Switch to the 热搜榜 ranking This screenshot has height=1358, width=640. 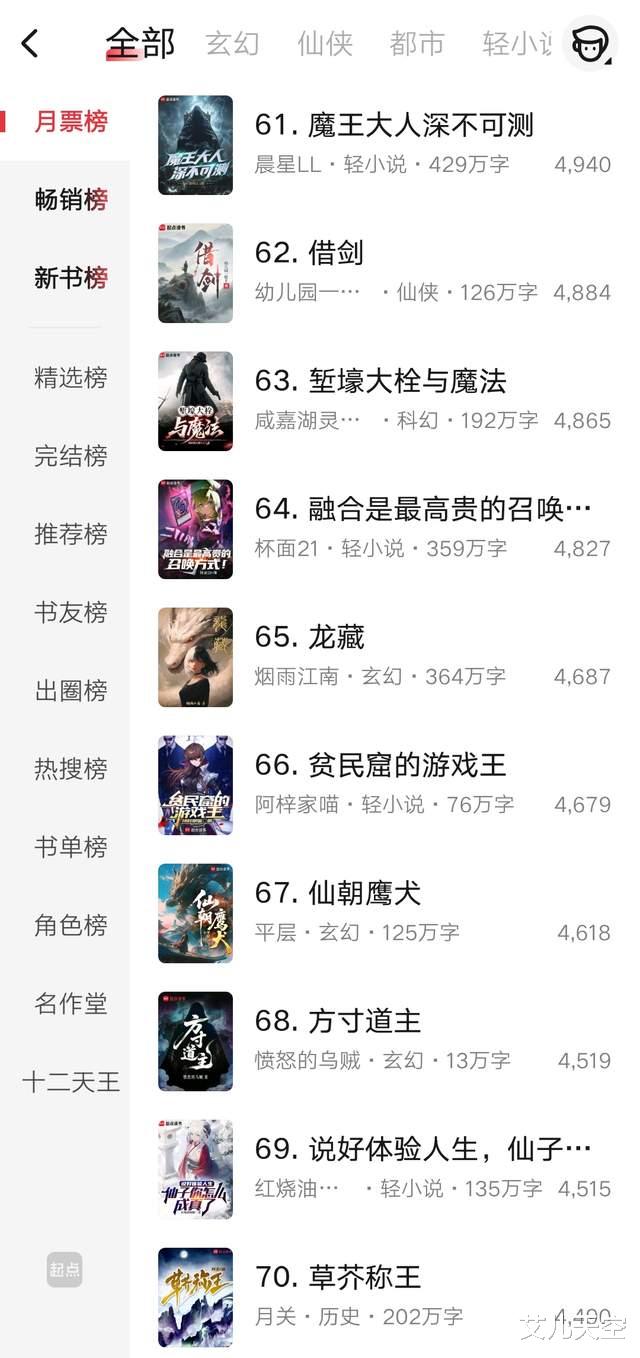coord(71,769)
